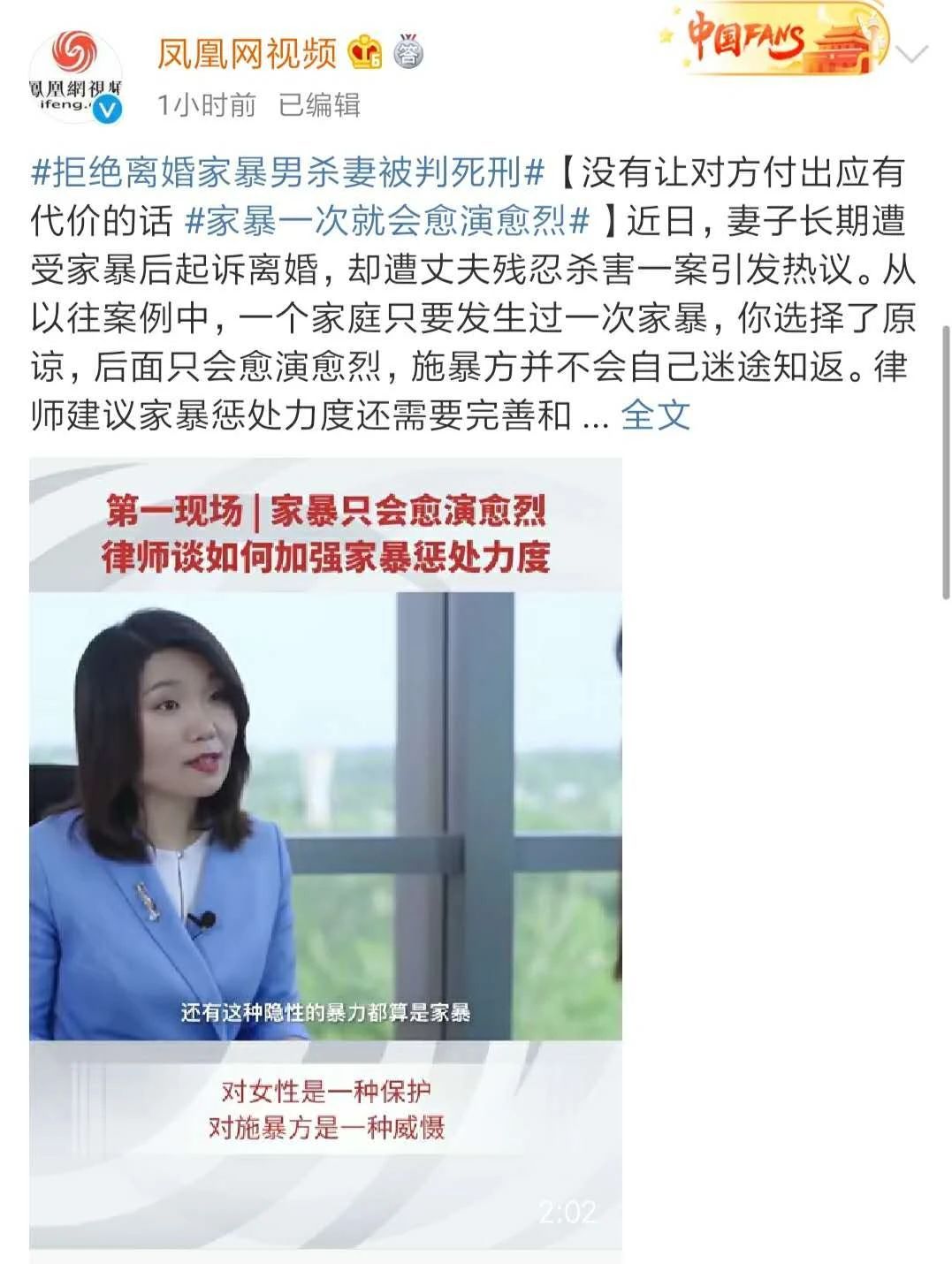
Task: Expand the post options chevron
Action: click(x=911, y=55)
